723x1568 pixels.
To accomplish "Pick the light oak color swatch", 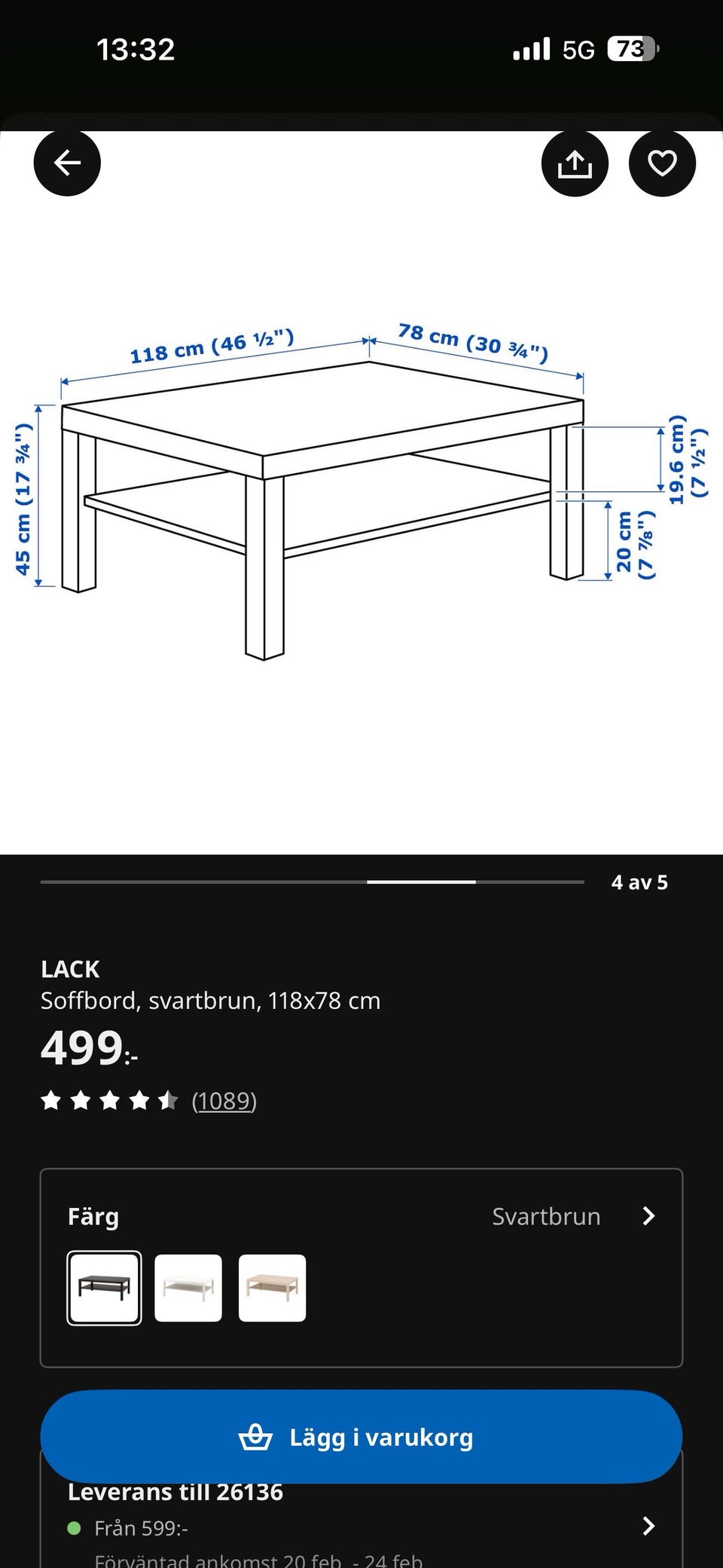I will (x=272, y=1288).
